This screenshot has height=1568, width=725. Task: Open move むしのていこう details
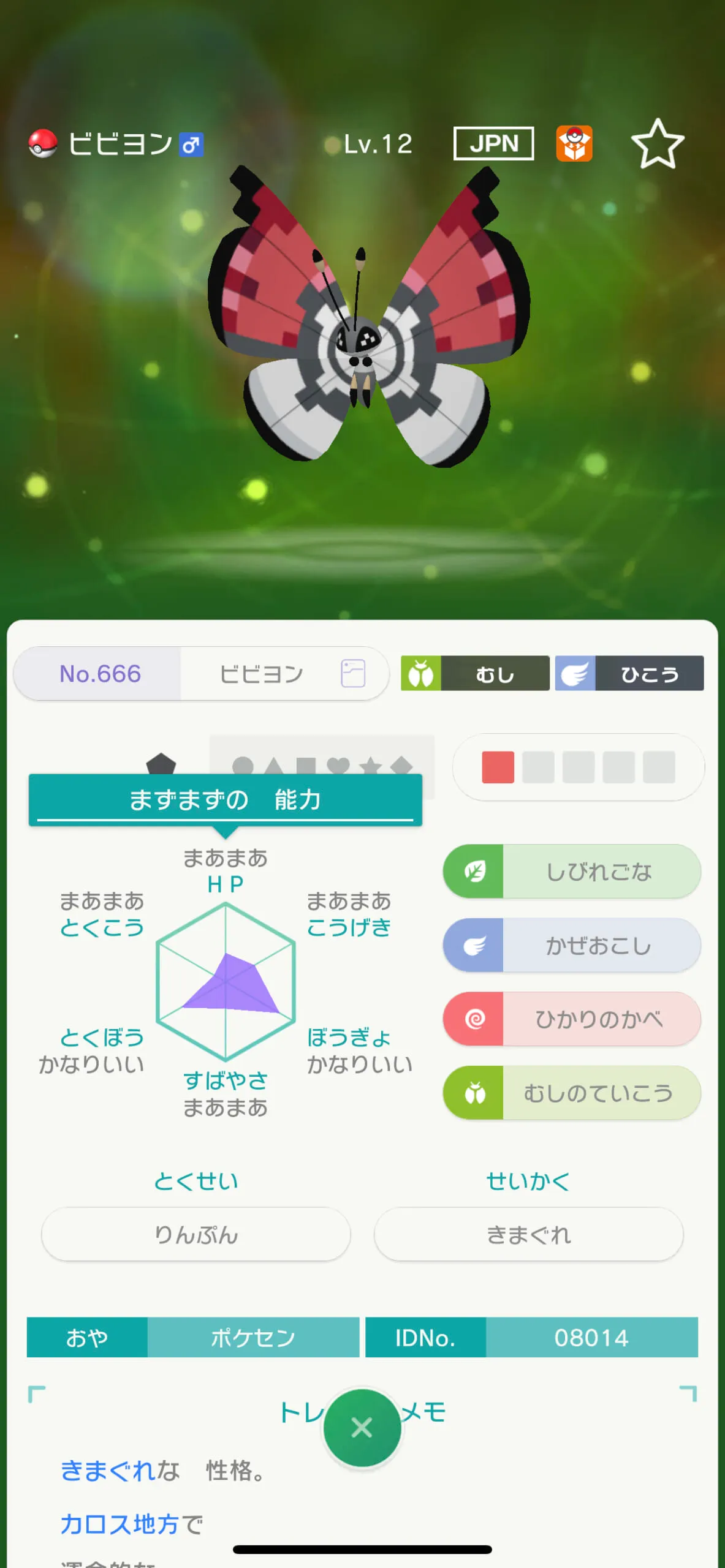[572, 1093]
